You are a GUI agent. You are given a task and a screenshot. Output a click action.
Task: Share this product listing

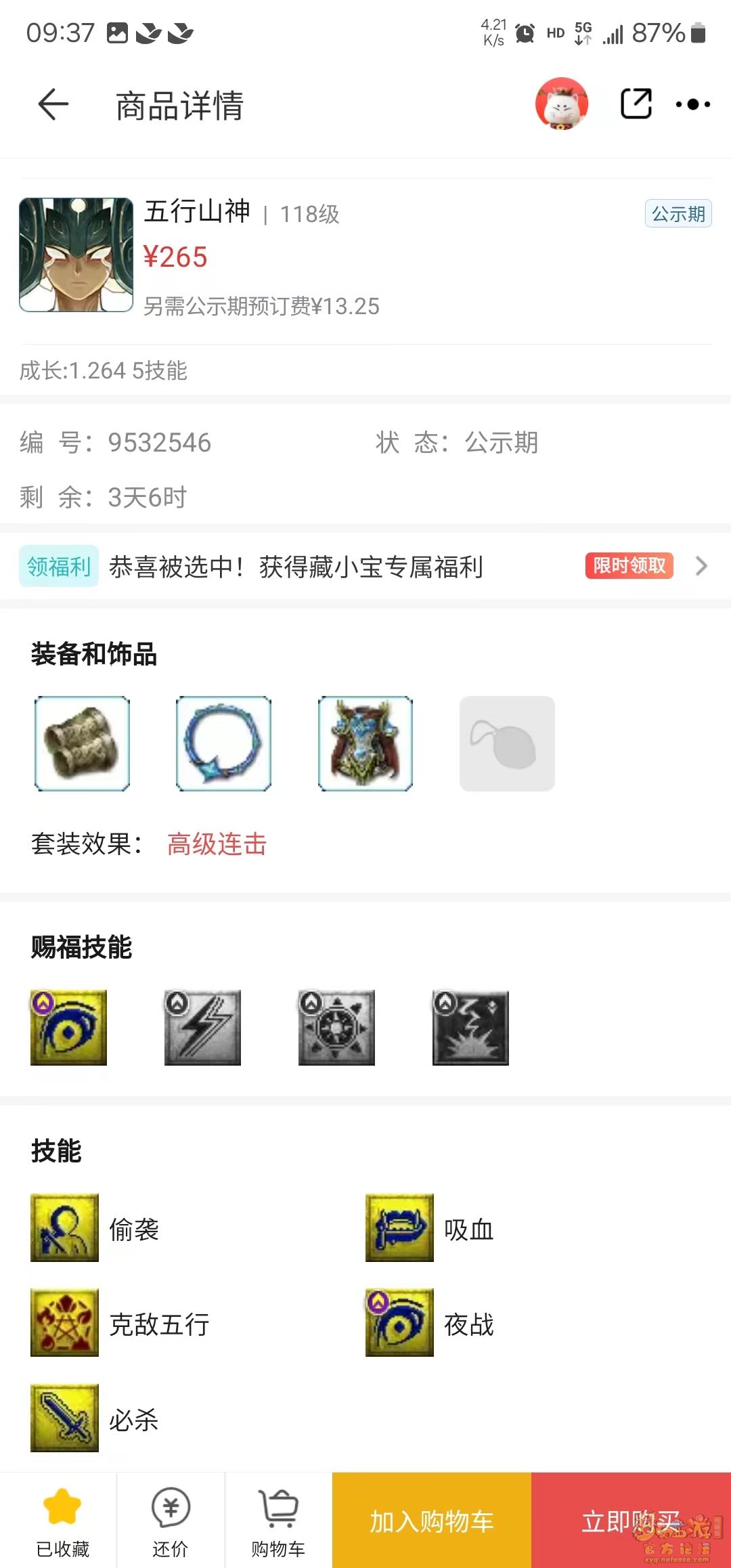pyautogui.click(x=636, y=104)
